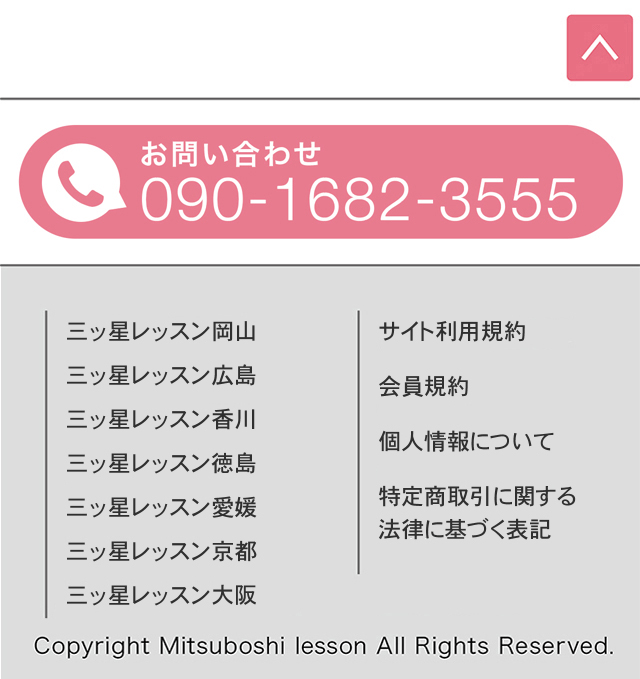View サイト利用規約
The width and height of the screenshot is (640, 679).
(x=452, y=331)
